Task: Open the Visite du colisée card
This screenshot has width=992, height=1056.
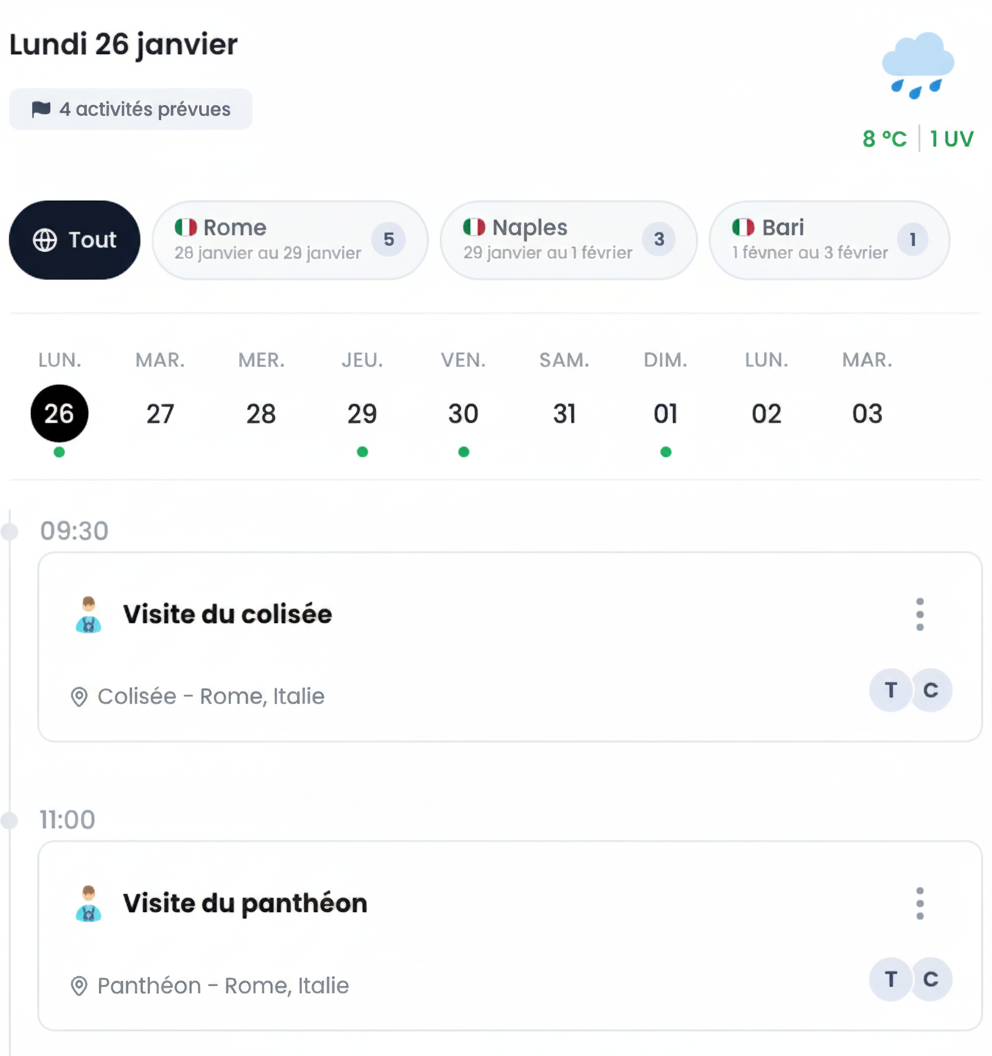Action: (x=450, y=648)
